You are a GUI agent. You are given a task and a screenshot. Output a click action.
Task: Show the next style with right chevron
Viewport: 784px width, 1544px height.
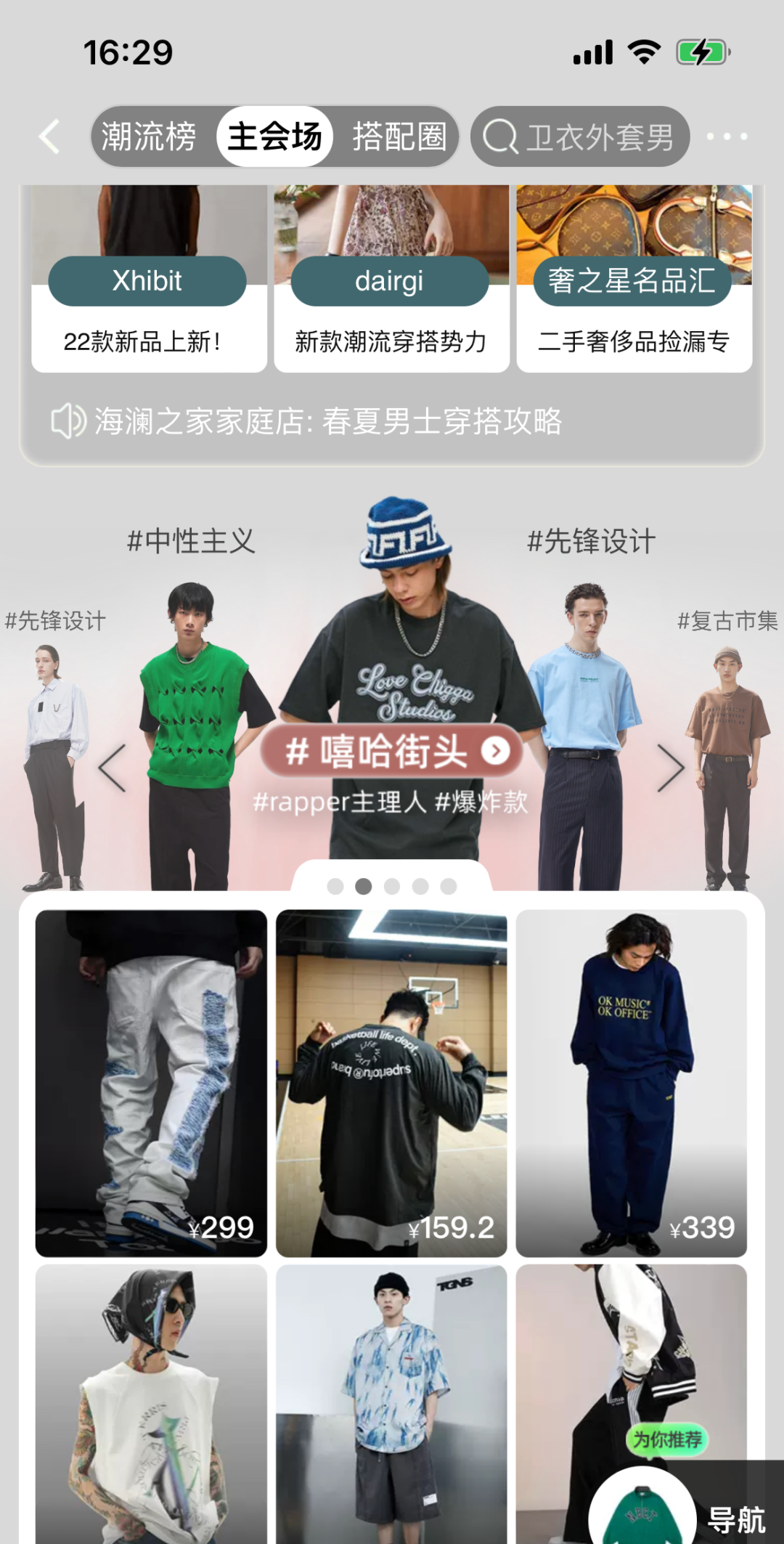670,768
